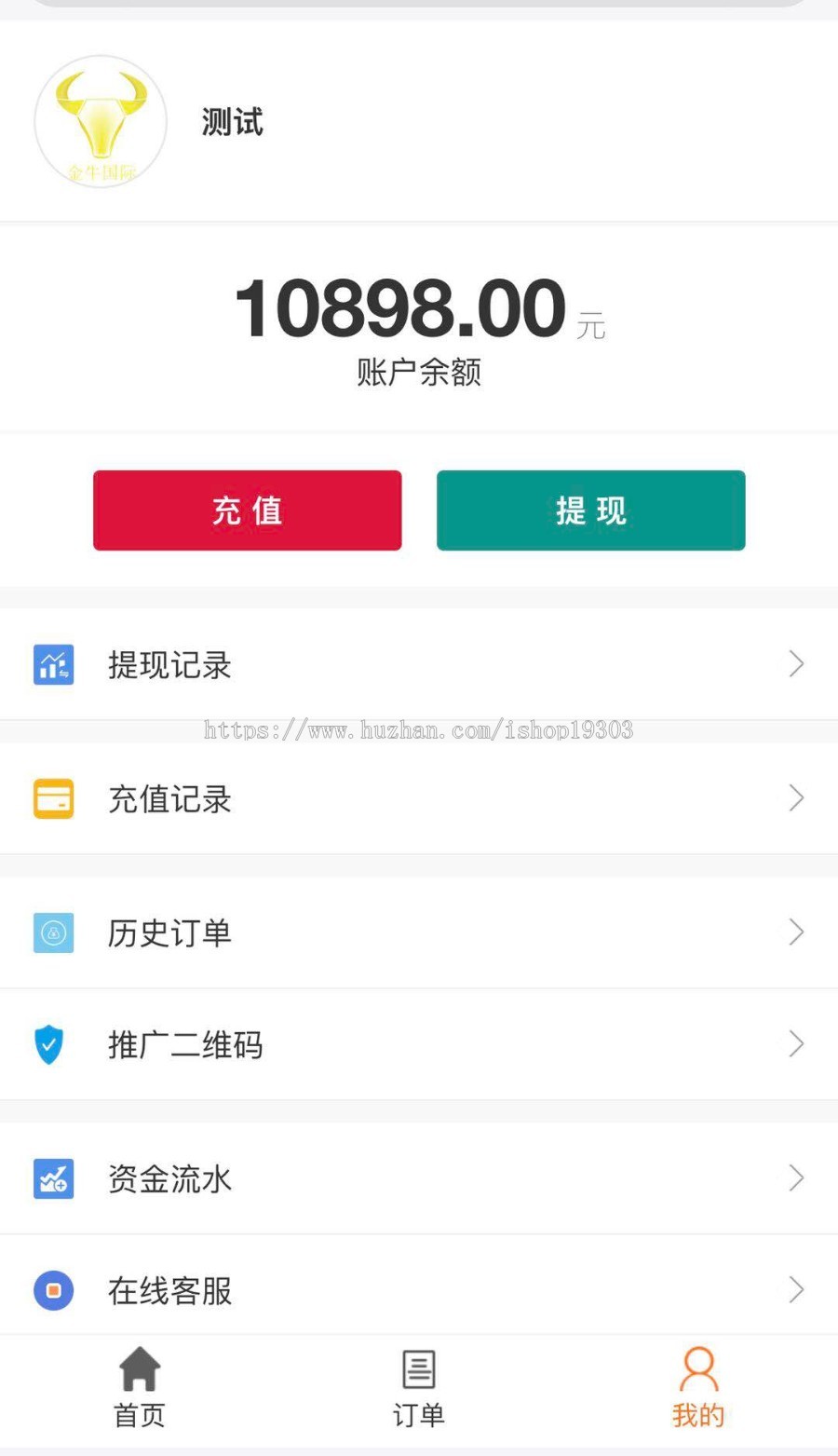Select the 我的 profile tab
838x1456 pixels.
click(698, 1388)
